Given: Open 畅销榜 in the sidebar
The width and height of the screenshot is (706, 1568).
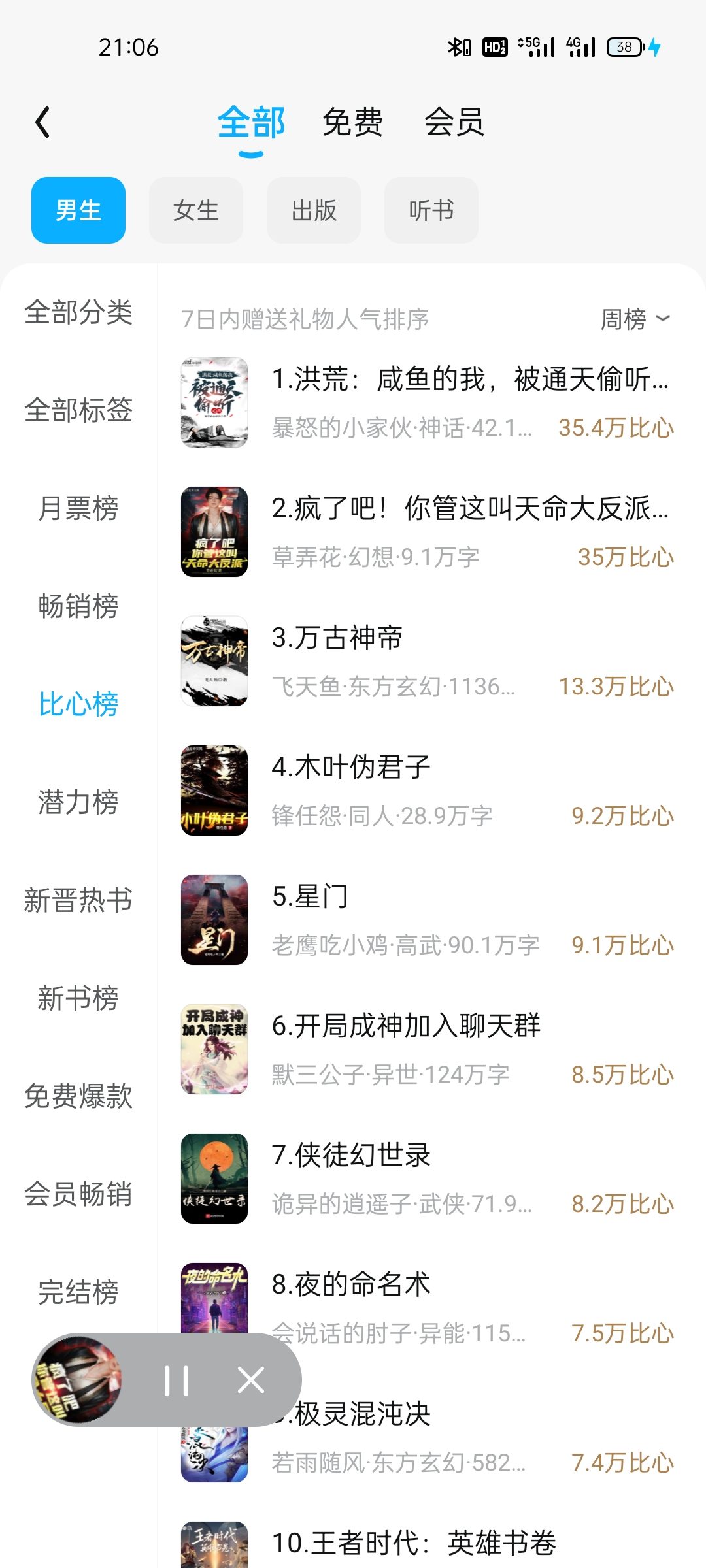Looking at the screenshot, I should click(78, 606).
